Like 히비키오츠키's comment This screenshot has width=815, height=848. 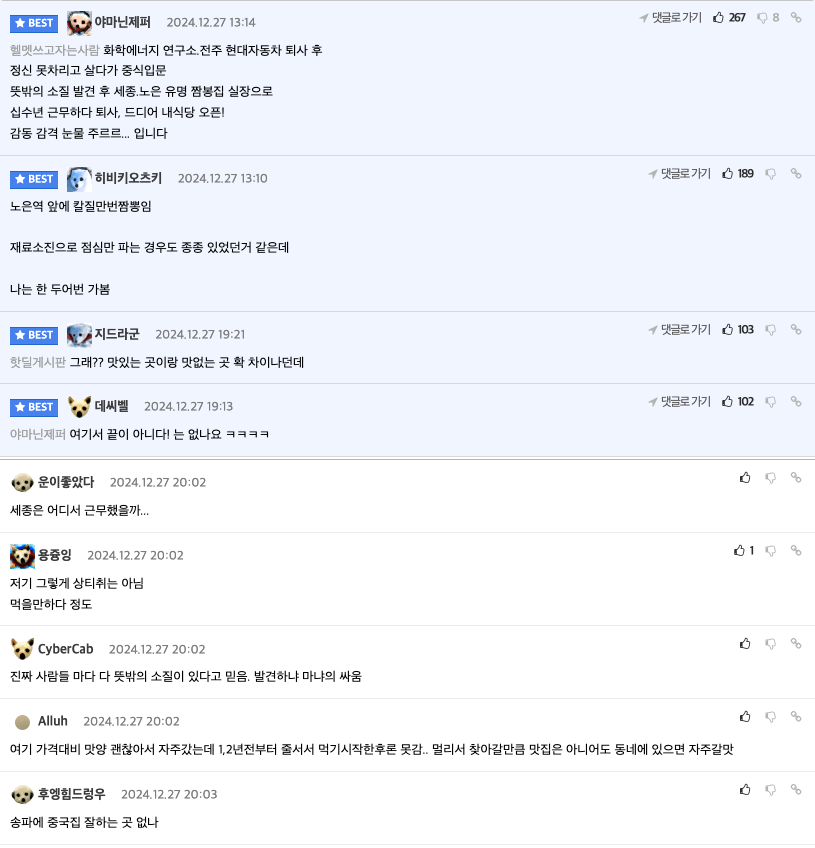point(729,173)
